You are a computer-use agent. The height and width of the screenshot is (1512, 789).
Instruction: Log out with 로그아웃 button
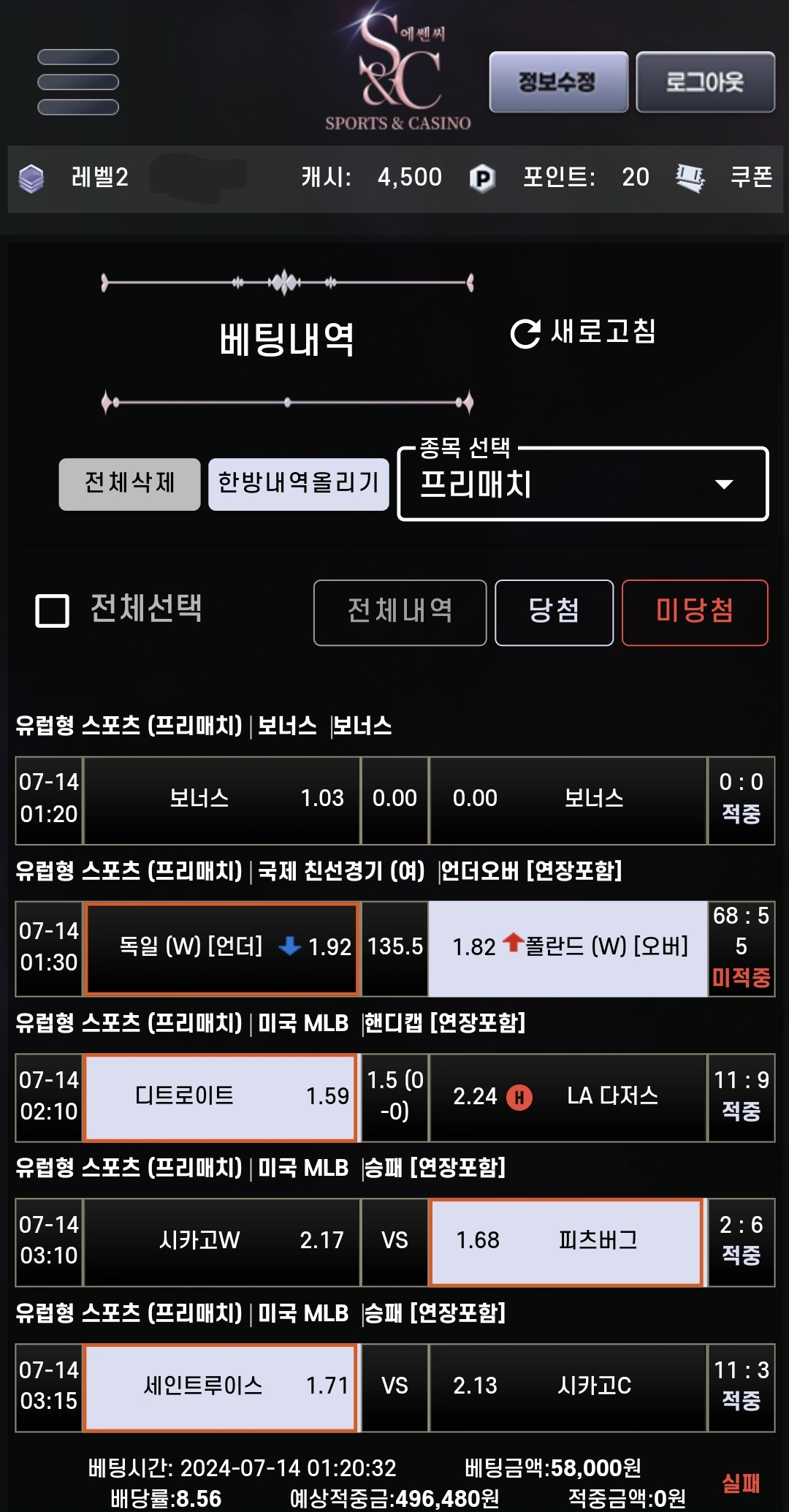coord(705,82)
